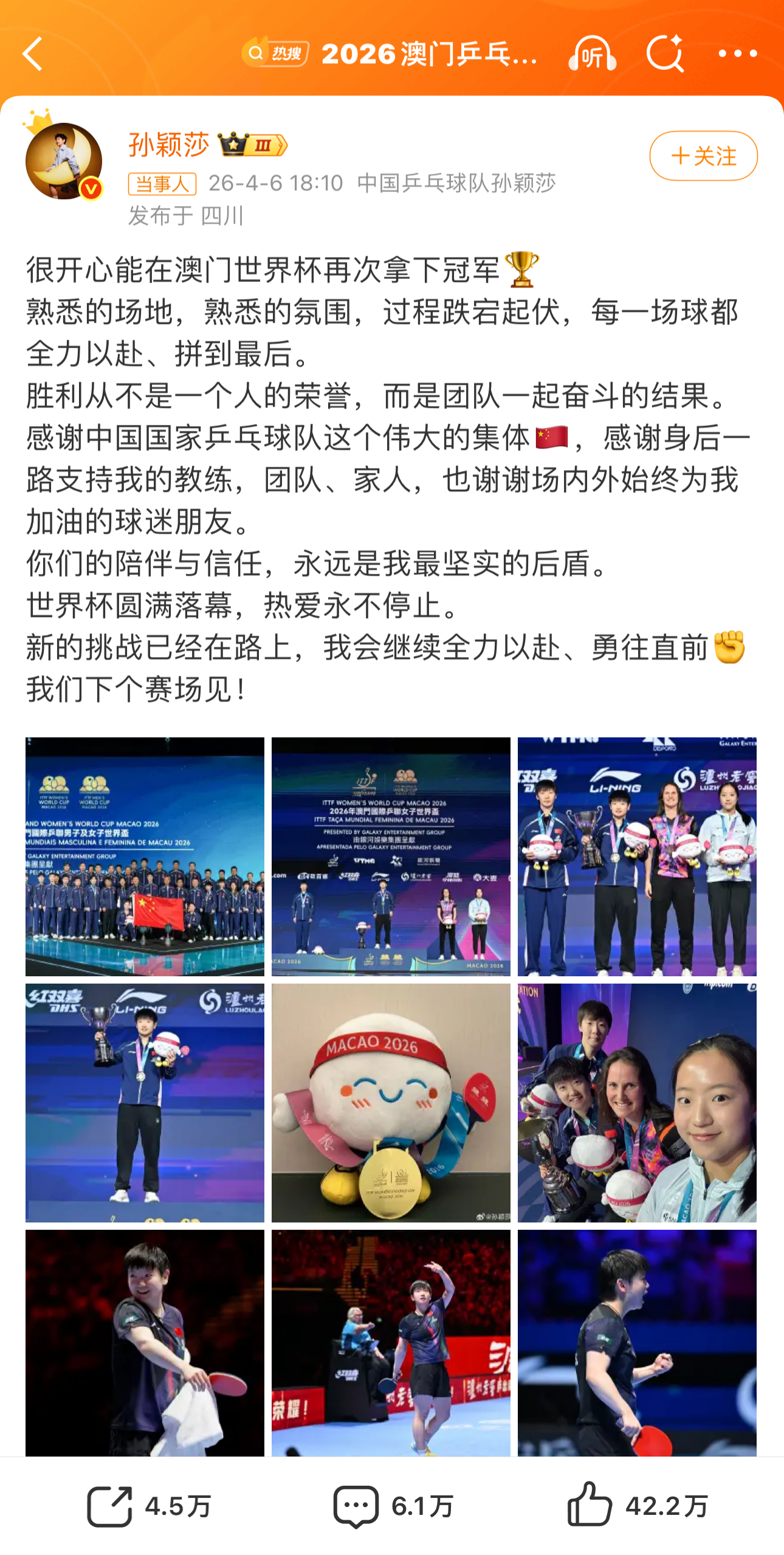The width and height of the screenshot is (784, 1555).
Task: Open the AI search icon in the header
Action: [x=664, y=54]
